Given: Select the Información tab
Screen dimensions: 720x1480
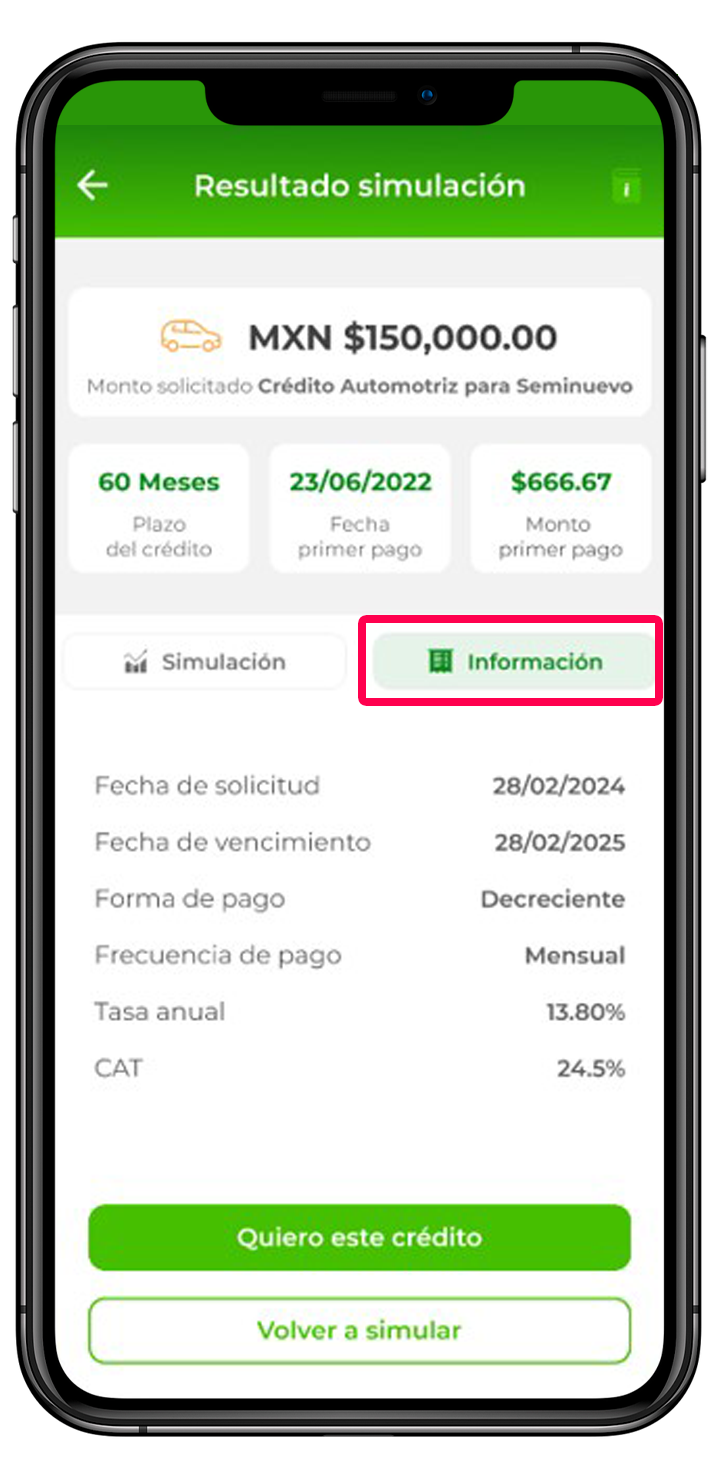Looking at the screenshot, I should (x=514, y=662).
